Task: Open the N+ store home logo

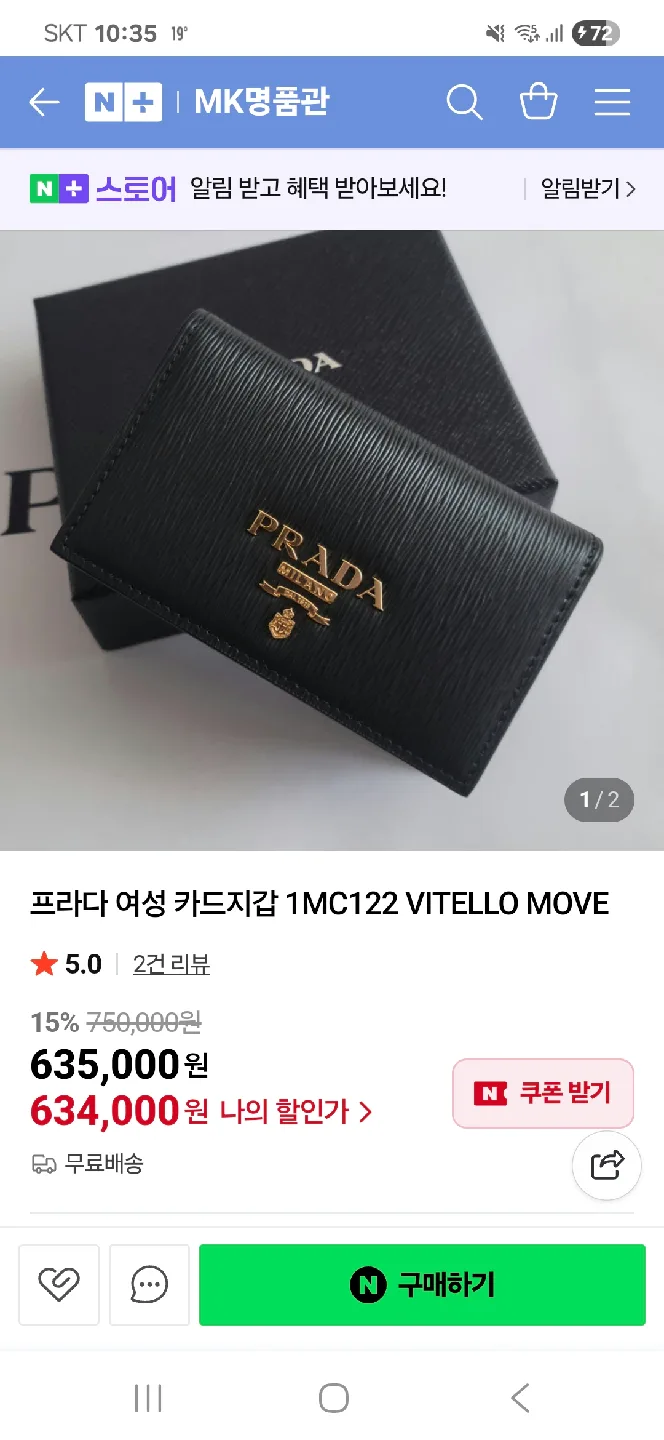Action: click(x=123, y=102)
